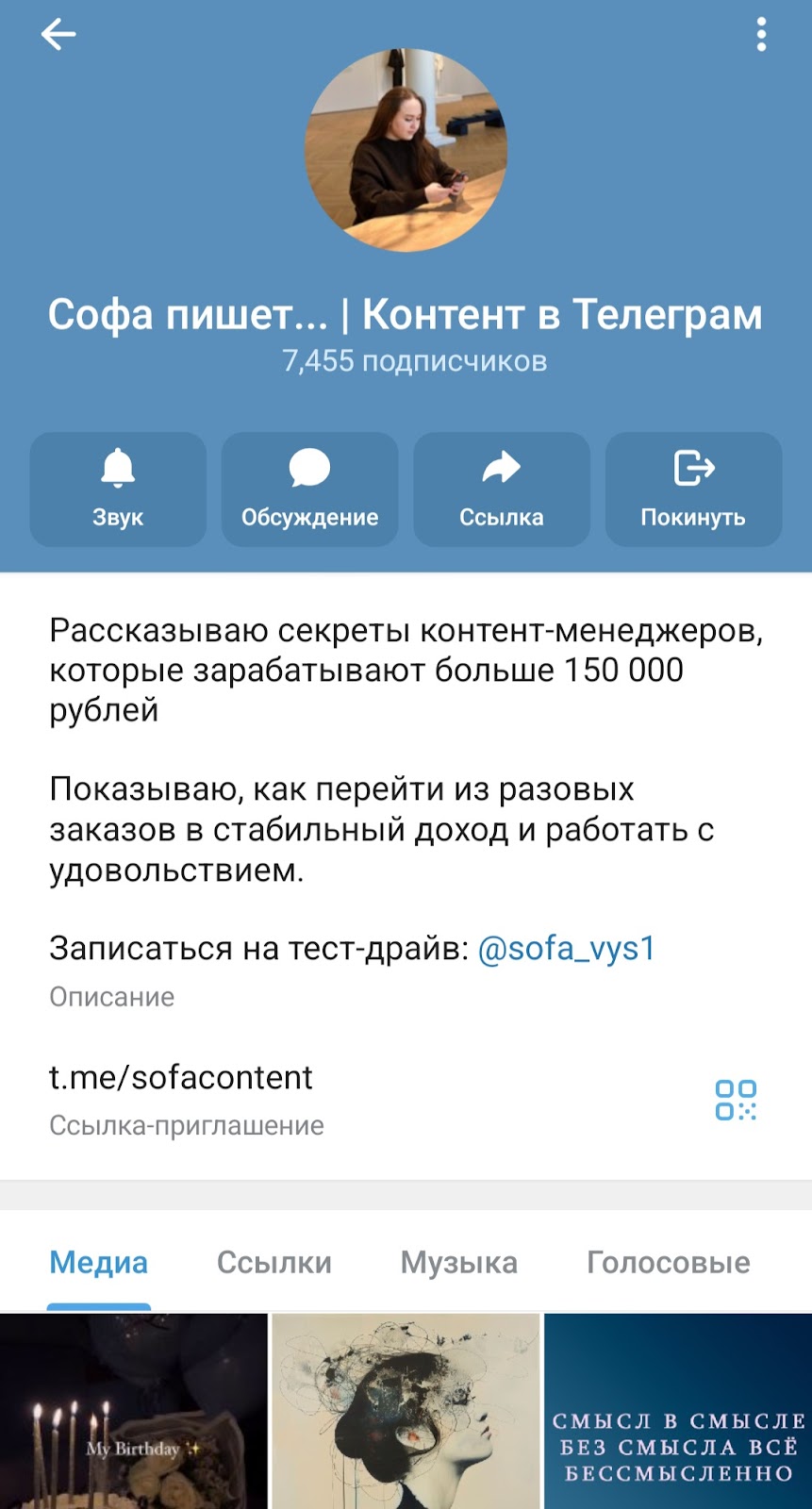Screen dimensions: 812x1509
Task: Open the blue 'Смысл в смысле' image
Action: tap(676, 1415)
